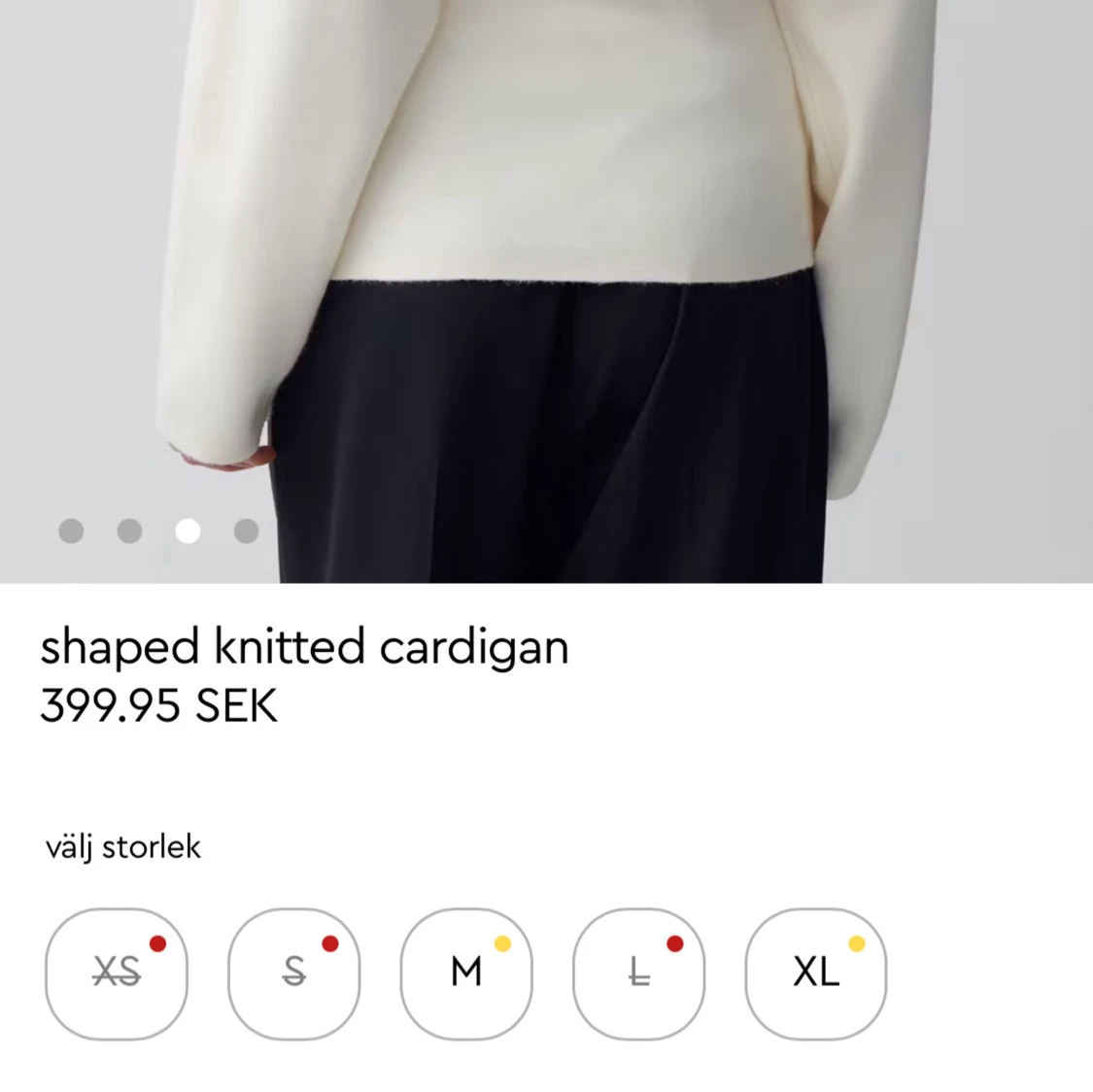The height and width of the screenshot is (1092, 1093).
Task: Tap the sold-out S size option
Action: [x=293, y=973]
